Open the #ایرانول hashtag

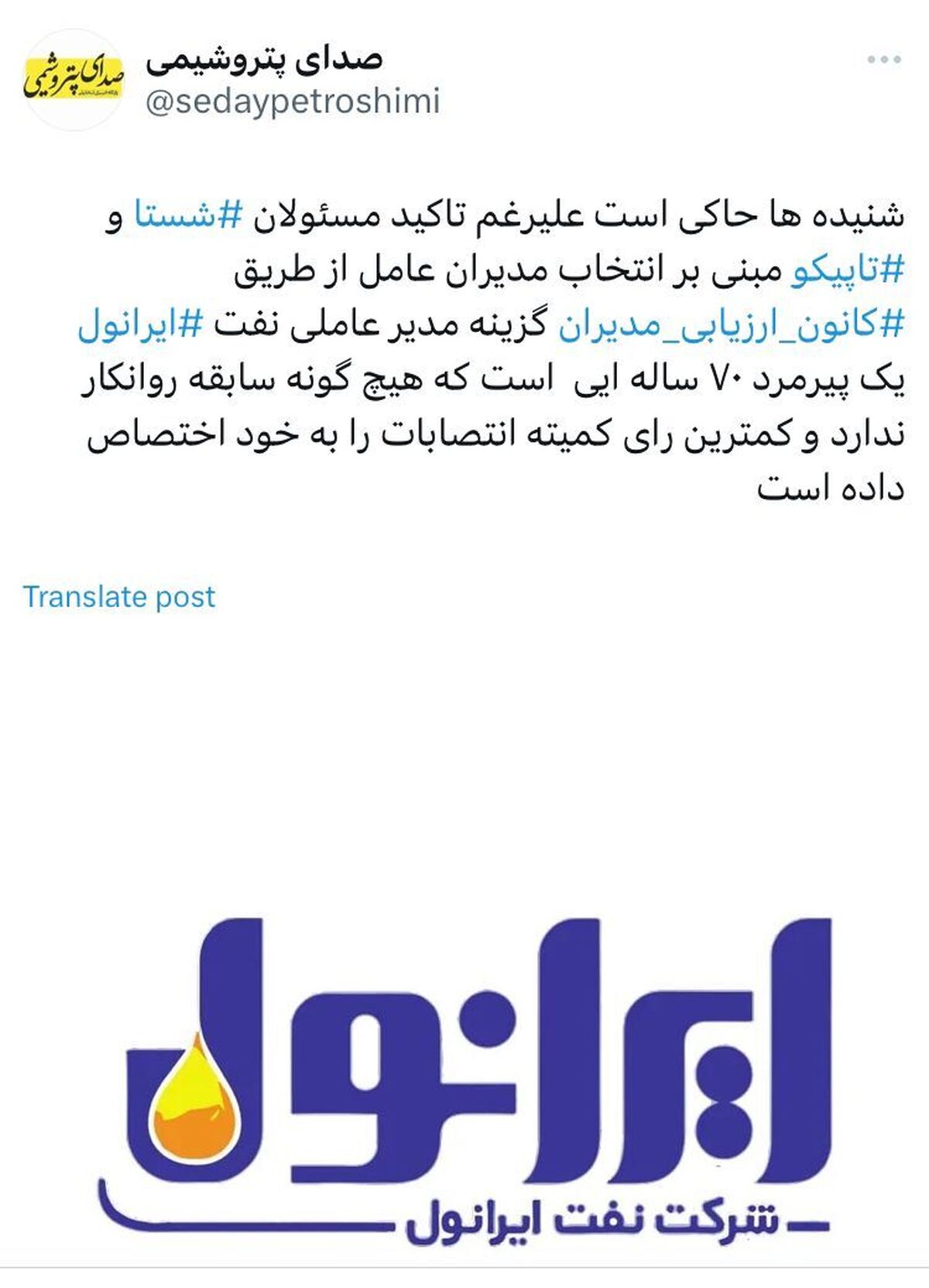click(x=140, y=326)
